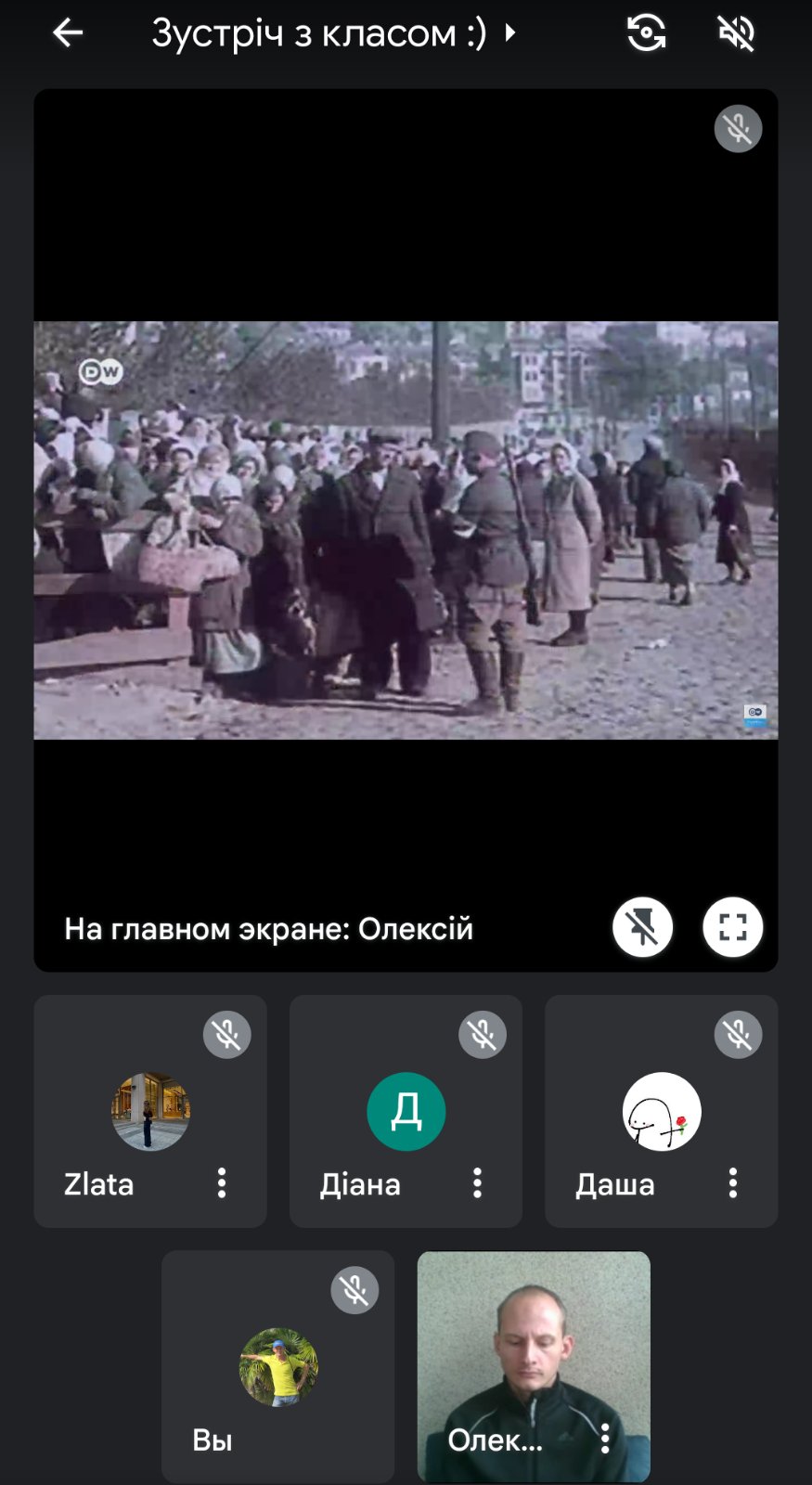Viewport: 812px width, 1485px height.
Task: Select Даша's participant tile
Action: pyautogui.click(x=661, y=1111)
